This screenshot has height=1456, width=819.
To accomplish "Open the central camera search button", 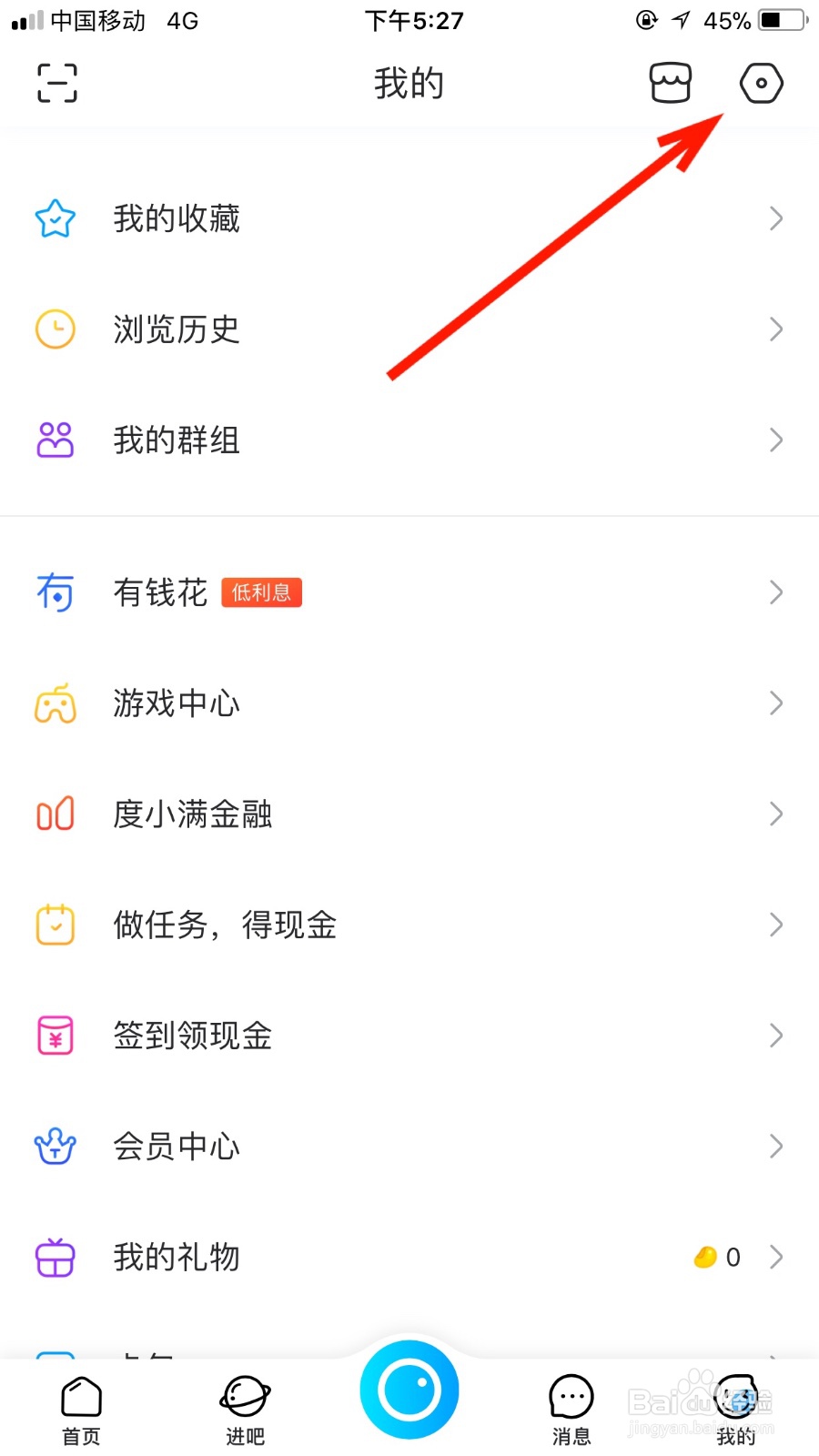I will 409,1388.
